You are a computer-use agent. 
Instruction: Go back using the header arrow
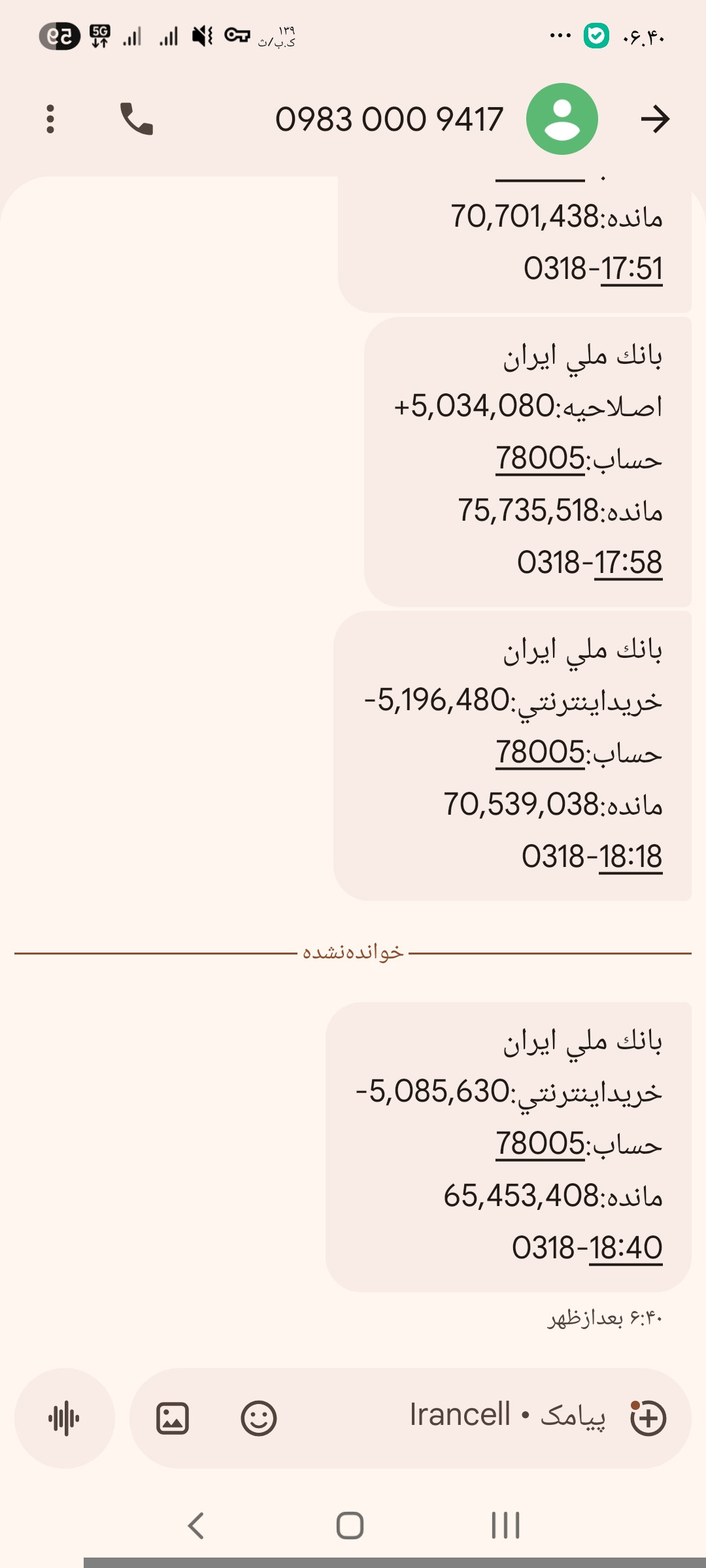[655, 119]
